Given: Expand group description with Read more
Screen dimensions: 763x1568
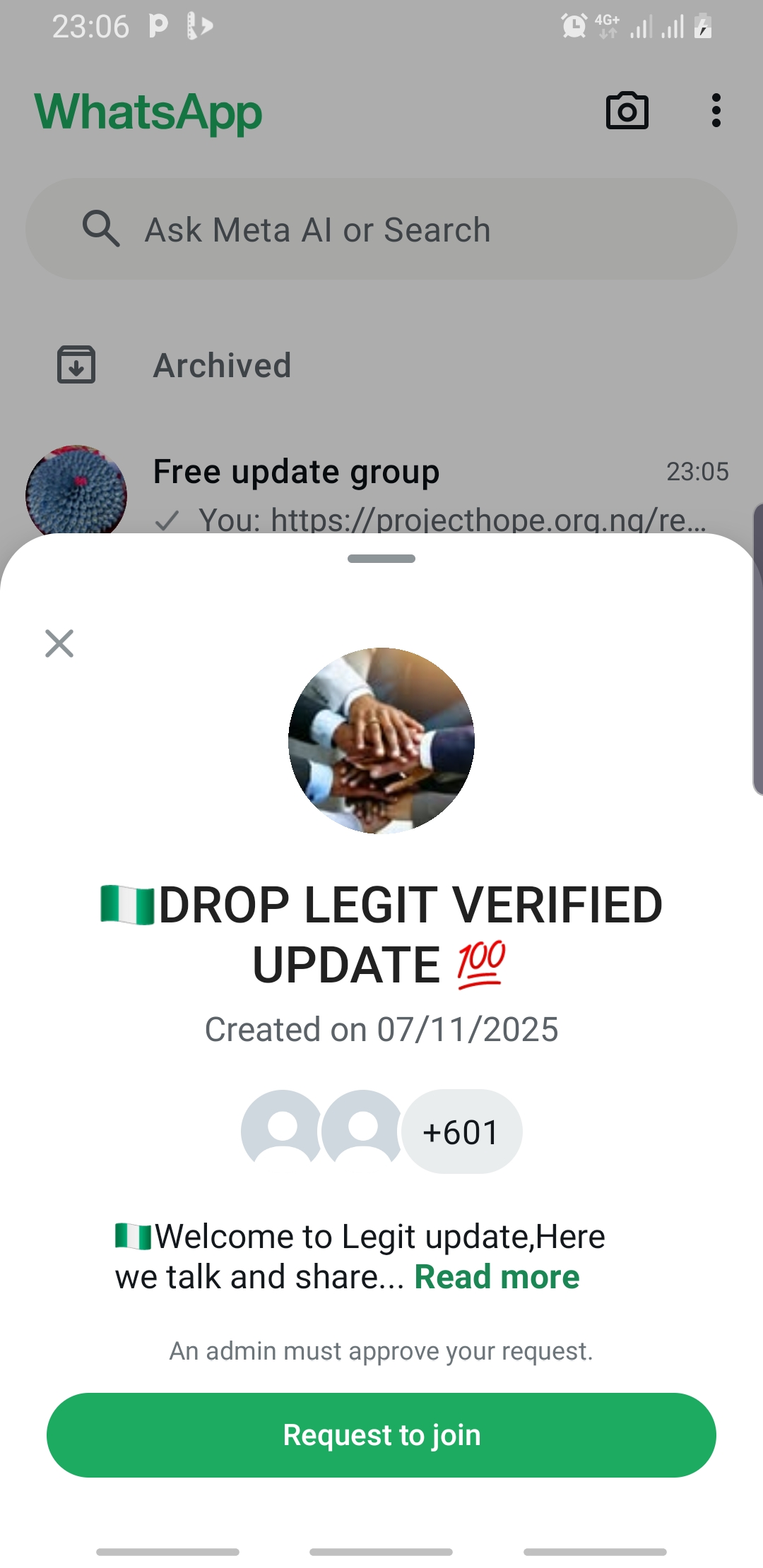Looking at the screenshot, I should 497,1277.
